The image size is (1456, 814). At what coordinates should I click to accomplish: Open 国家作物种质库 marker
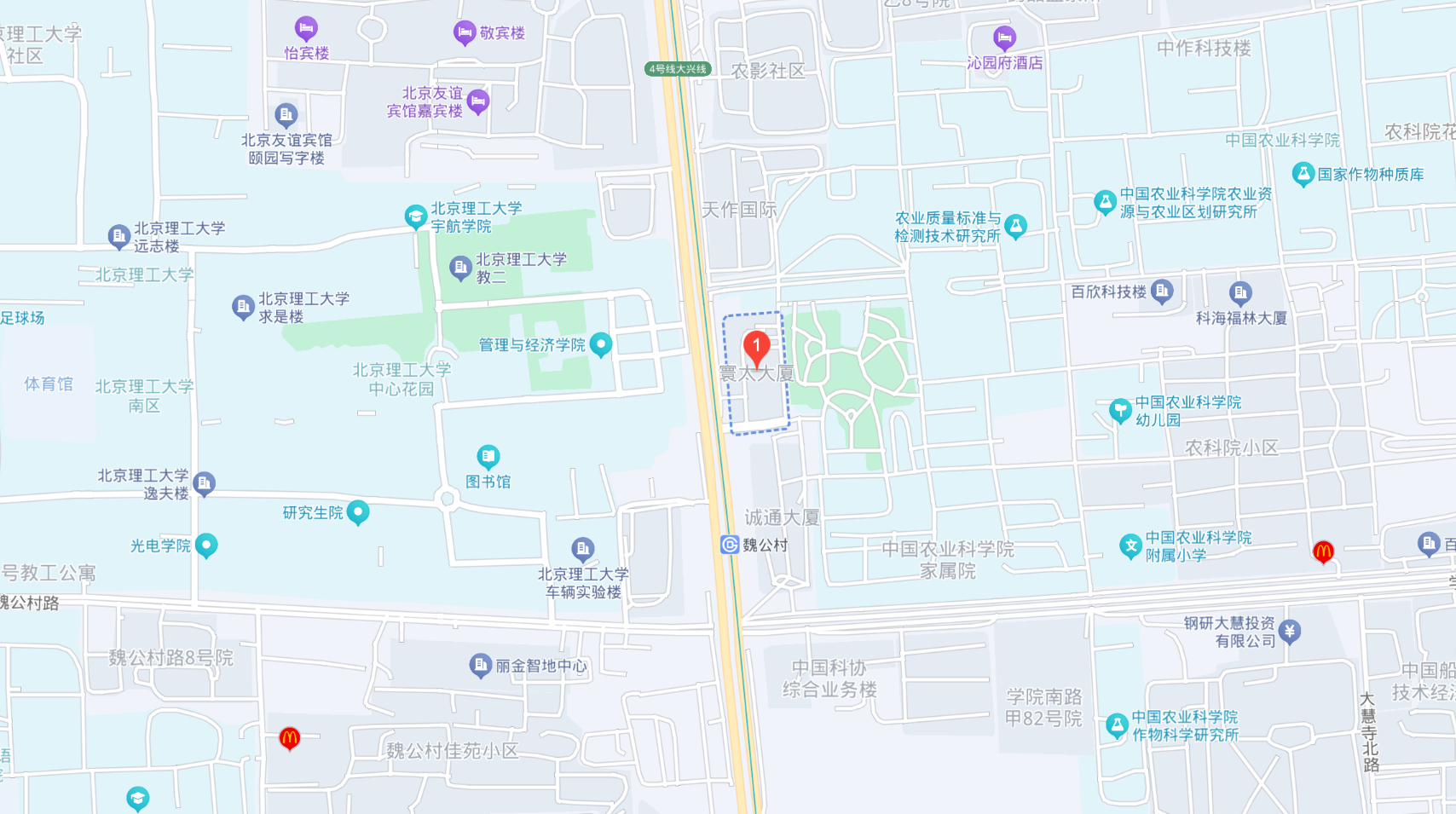[1303, 174]
